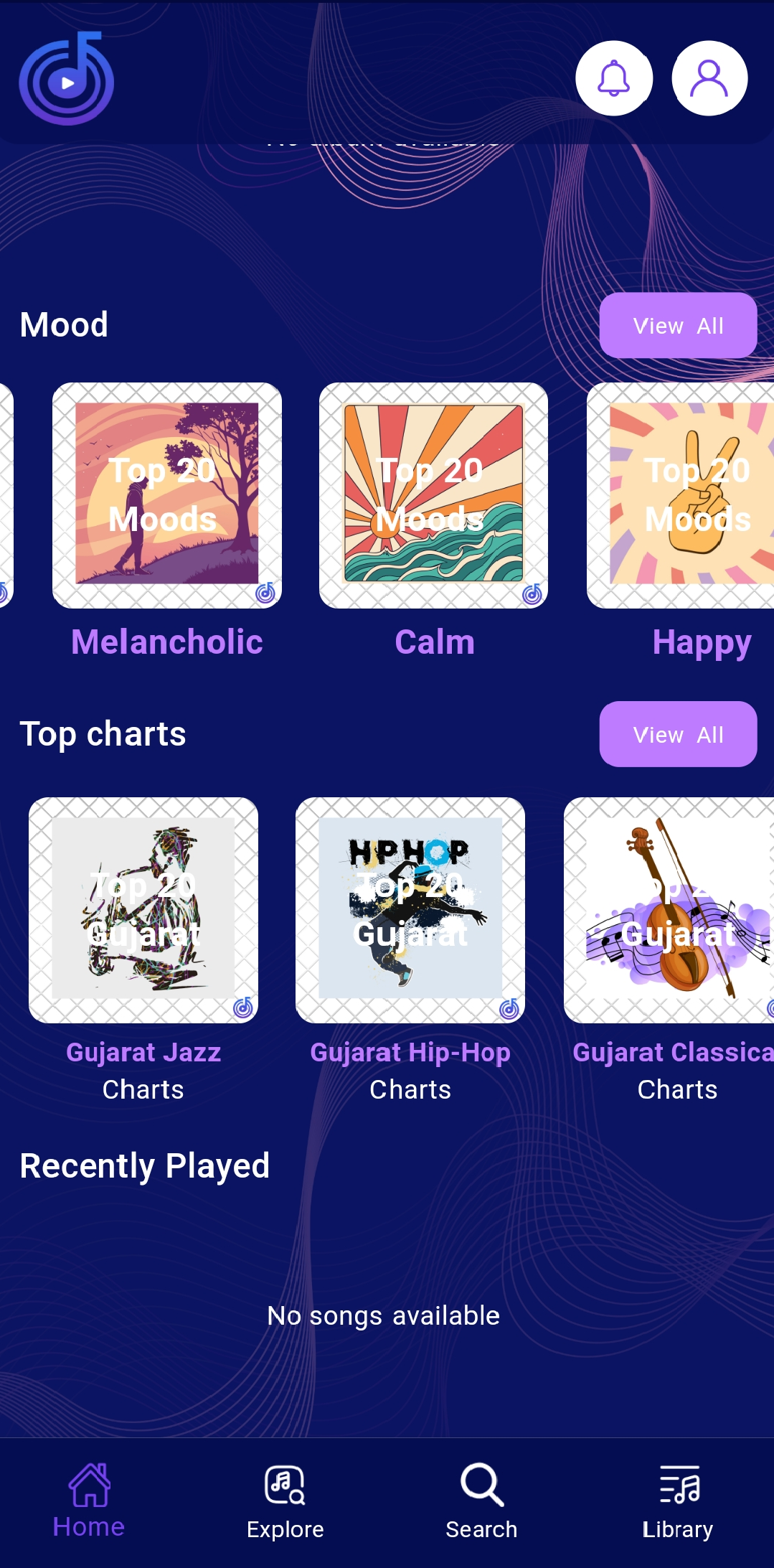774x1568 pixels.
Task: View all Mood playlists
Action: pyautogui.click(x=678, y=325)
